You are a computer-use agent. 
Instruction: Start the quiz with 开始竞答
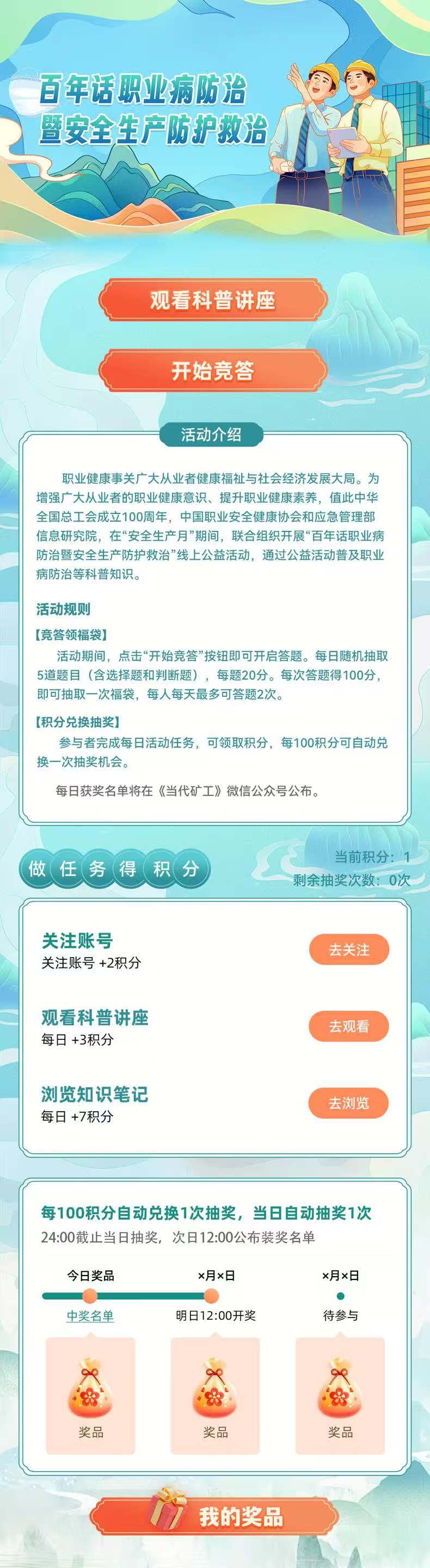click(213, 370)
